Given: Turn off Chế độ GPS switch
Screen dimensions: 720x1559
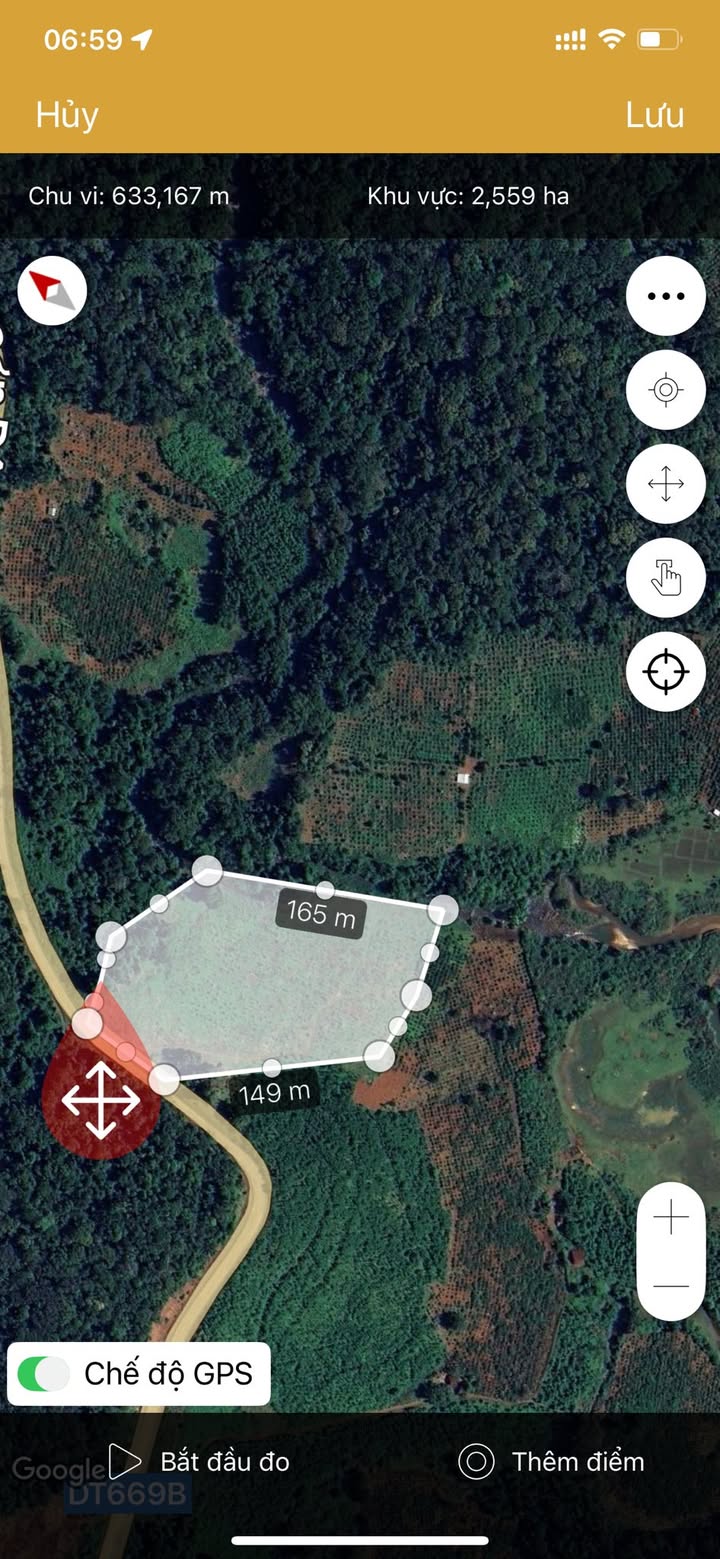Looking at the screenshot, I should 44,1374.
